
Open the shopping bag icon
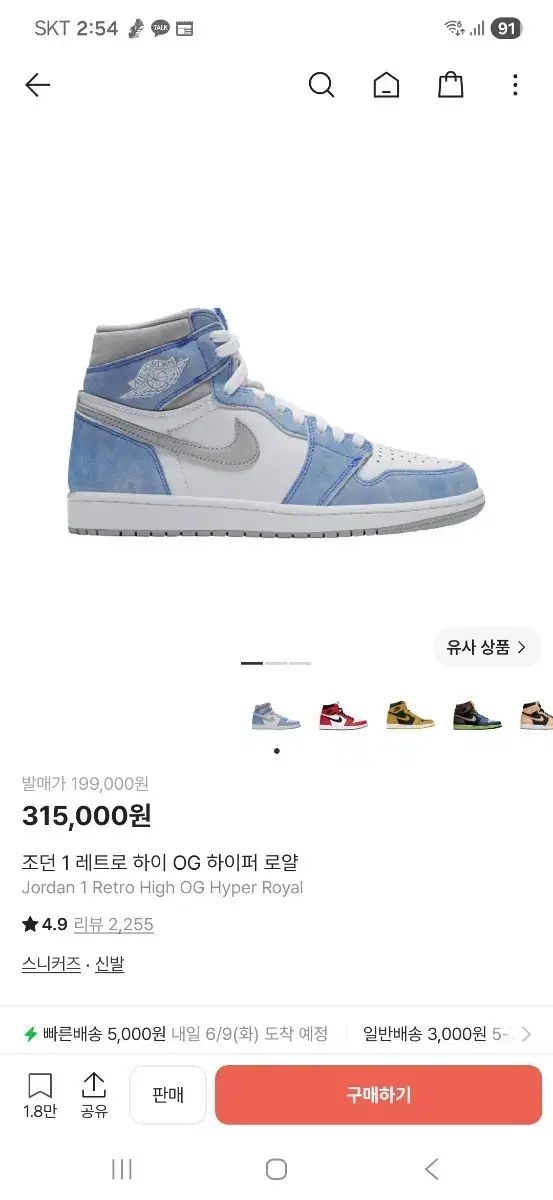click(451, 86)
